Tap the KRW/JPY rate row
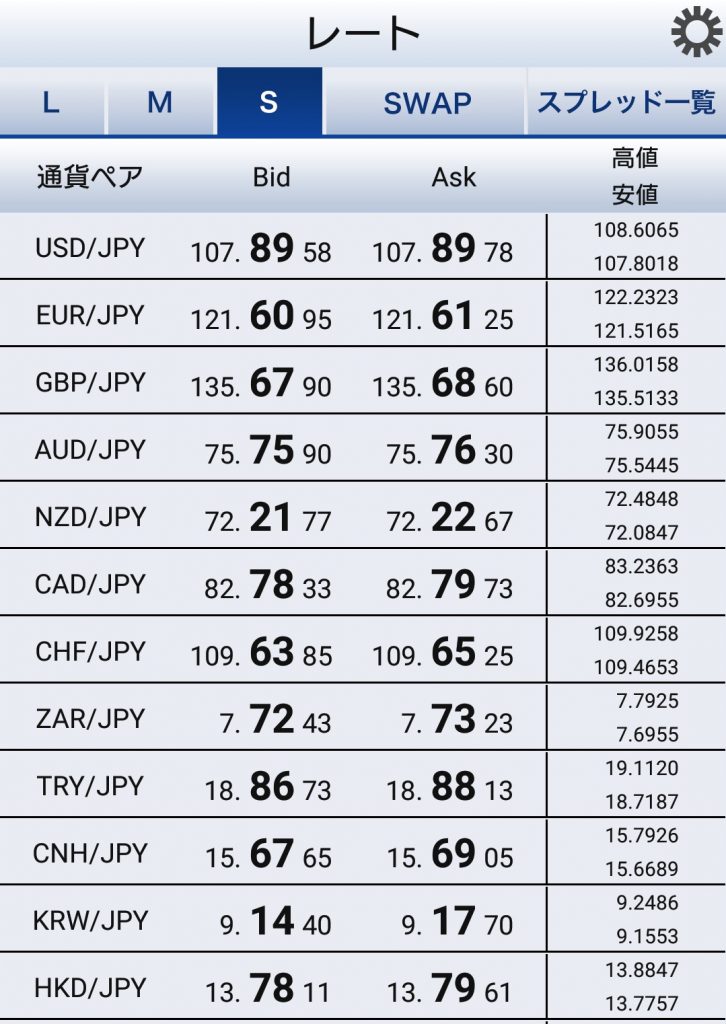Viewport: 726px width, 1024px height. (90, 920)
